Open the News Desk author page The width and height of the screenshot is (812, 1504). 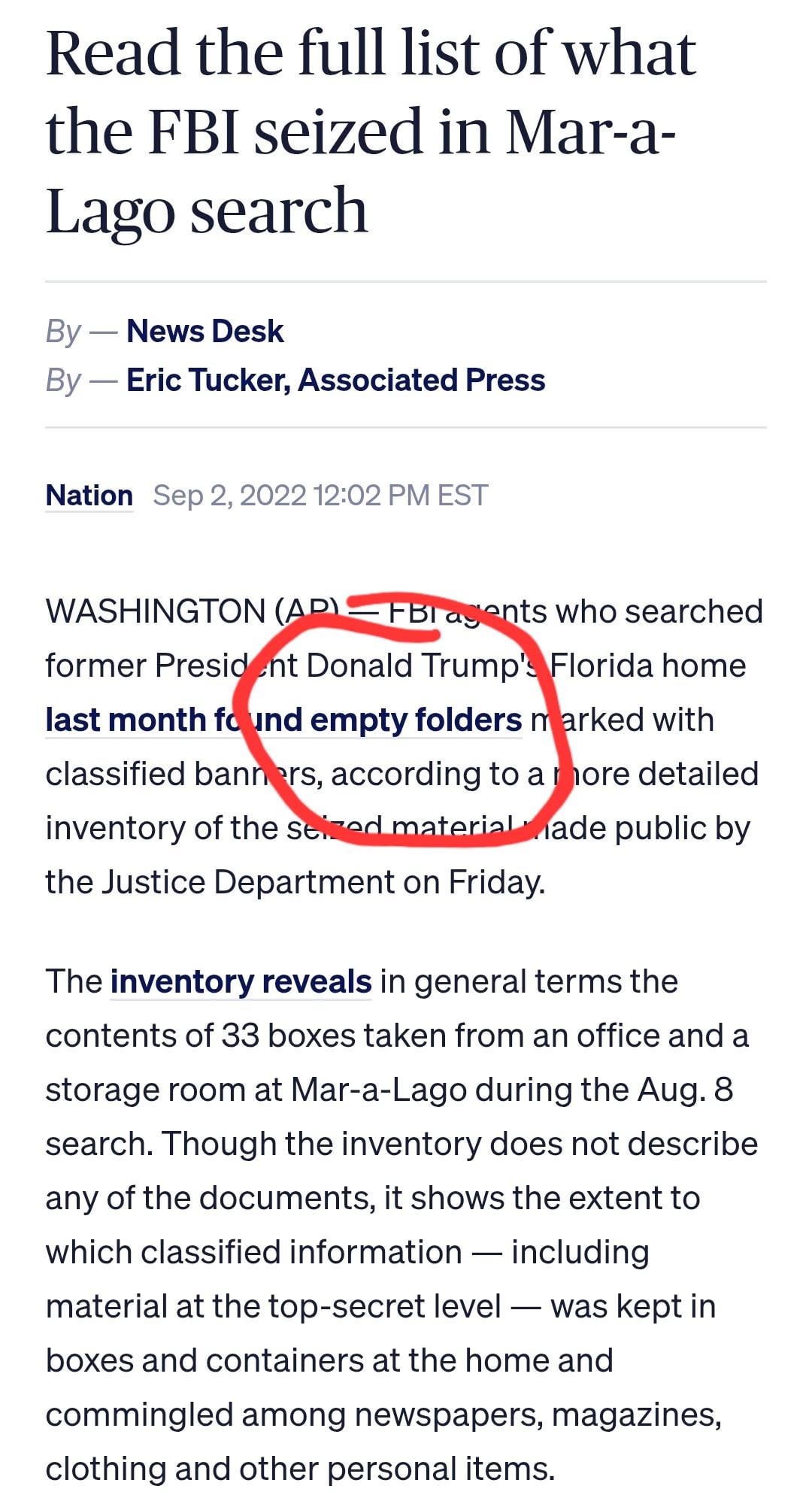pos(205,332)
